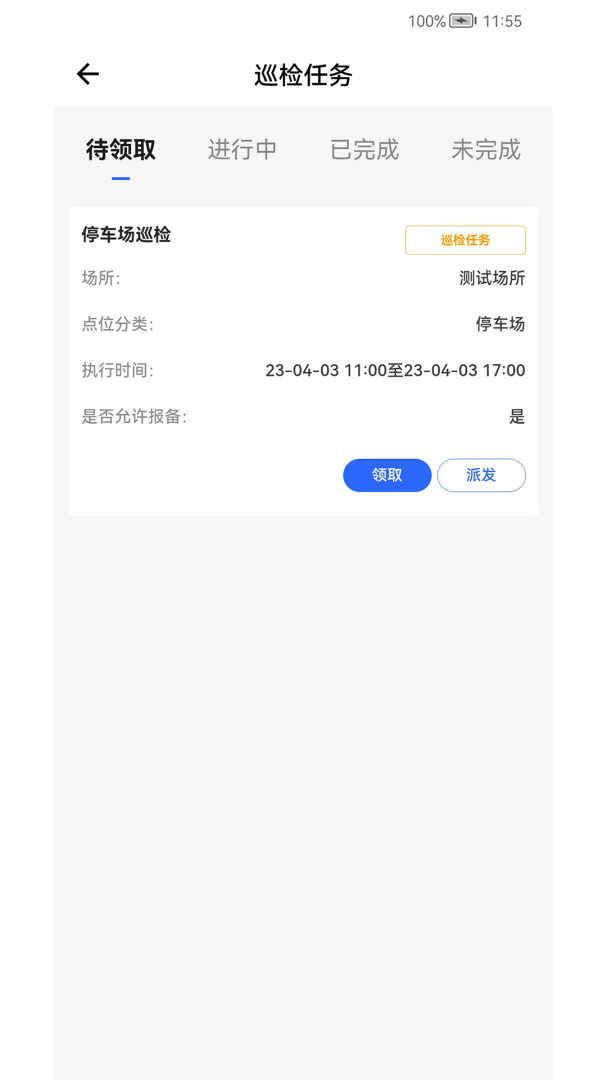Go back using the arrow icon
Image resolution: width=607 pixels, height=1080 pixels.
88,74
